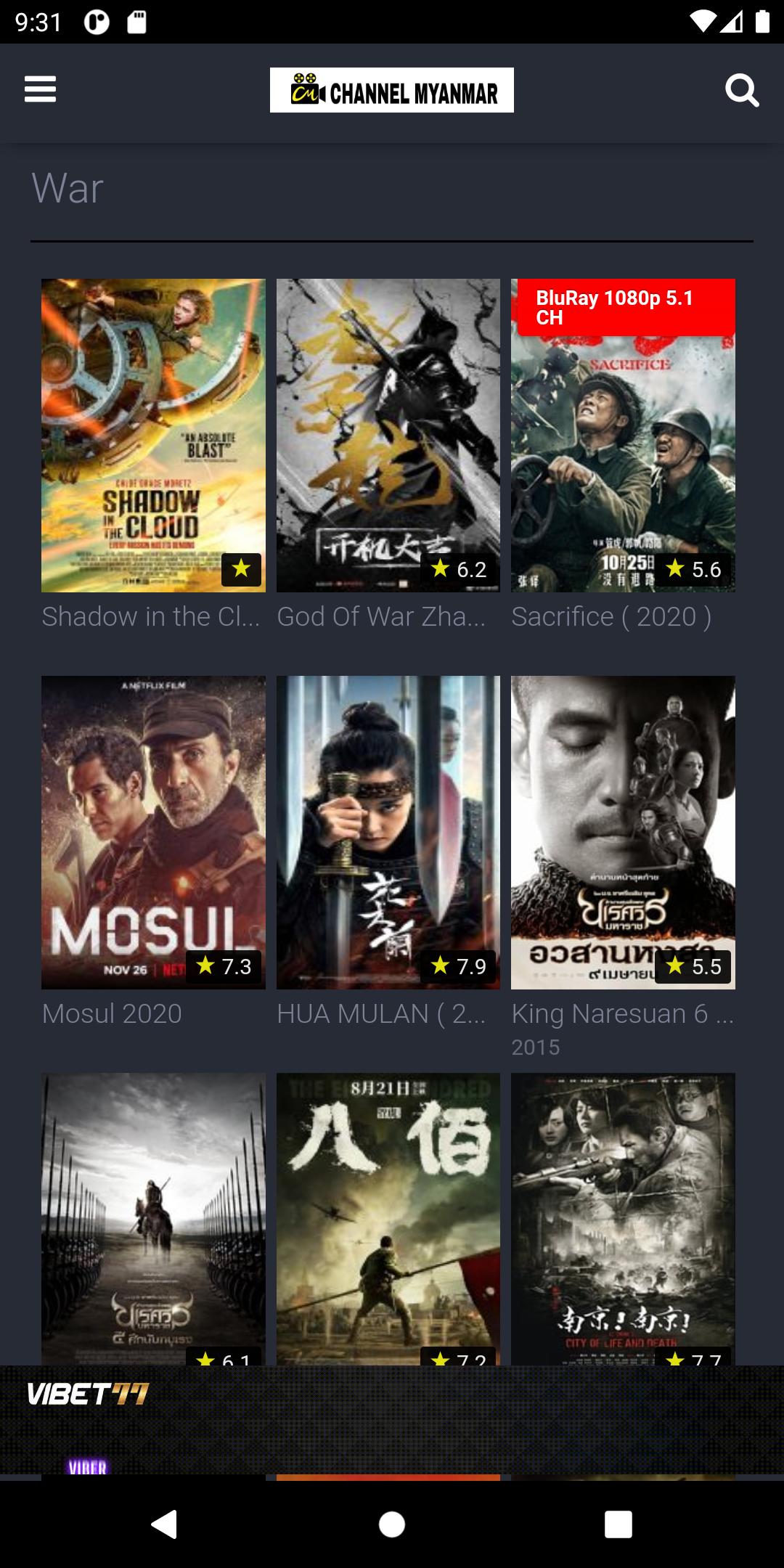Open the search icon
The image size is (784, 1568).
pyautogui.click(x=742, y=91)
